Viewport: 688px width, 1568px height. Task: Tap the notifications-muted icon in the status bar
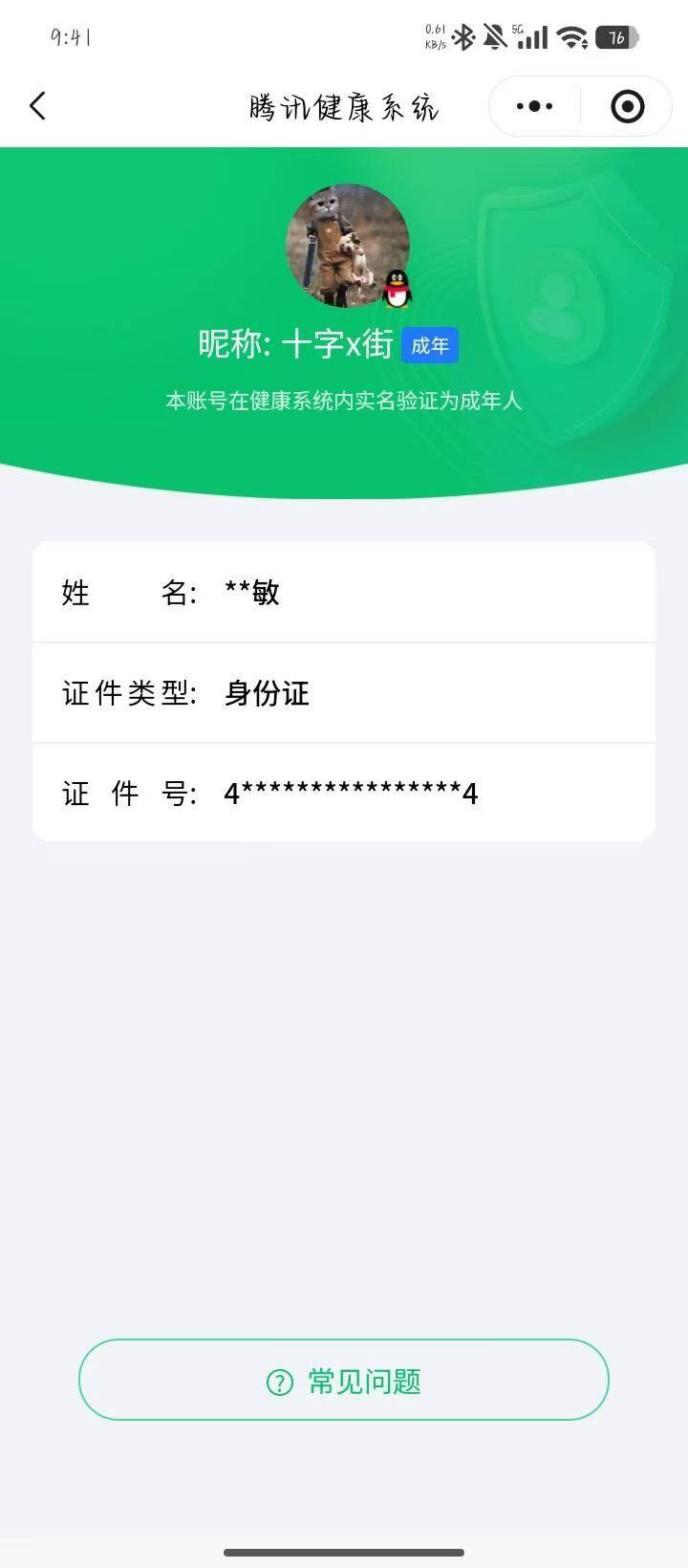click(495, 36)
